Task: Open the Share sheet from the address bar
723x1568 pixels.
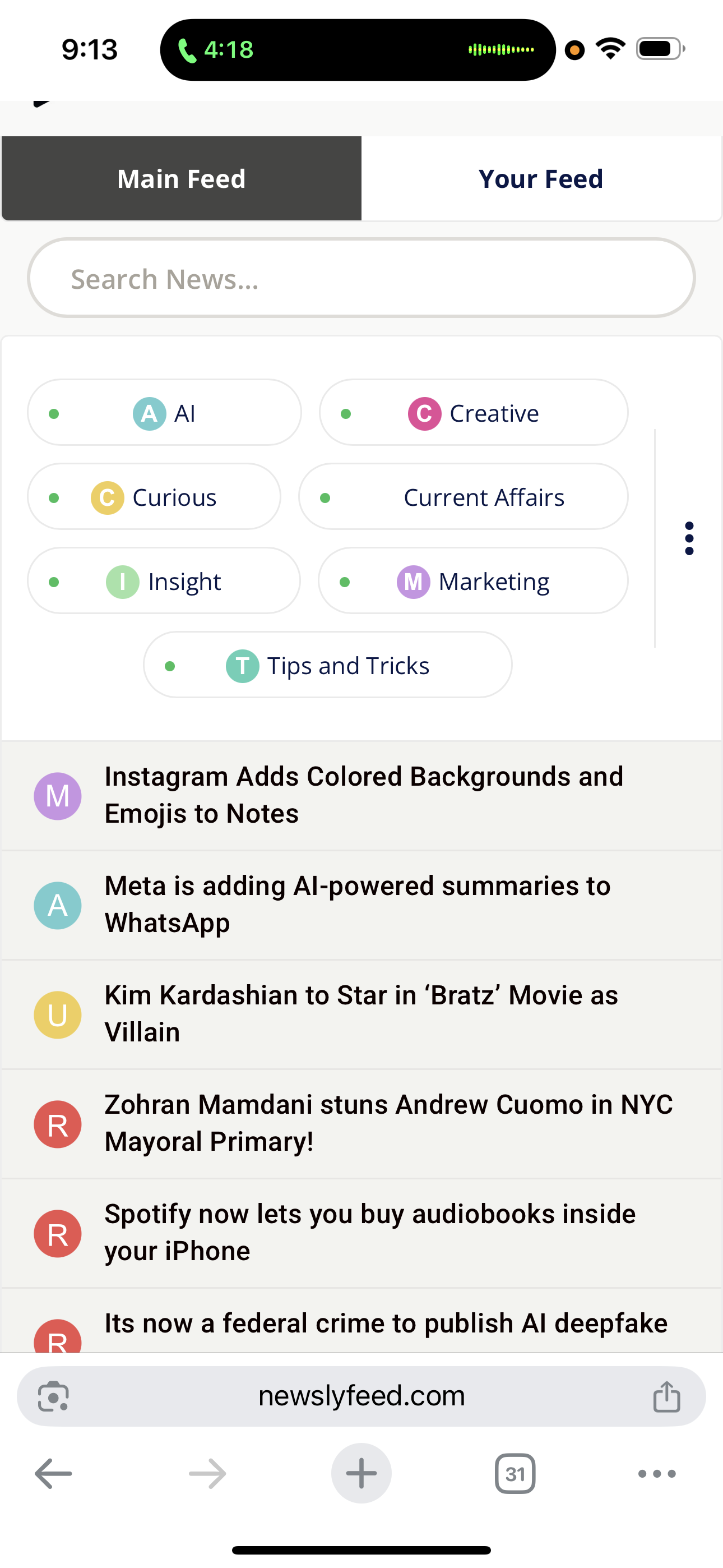Action: (x=667, y=1396)
